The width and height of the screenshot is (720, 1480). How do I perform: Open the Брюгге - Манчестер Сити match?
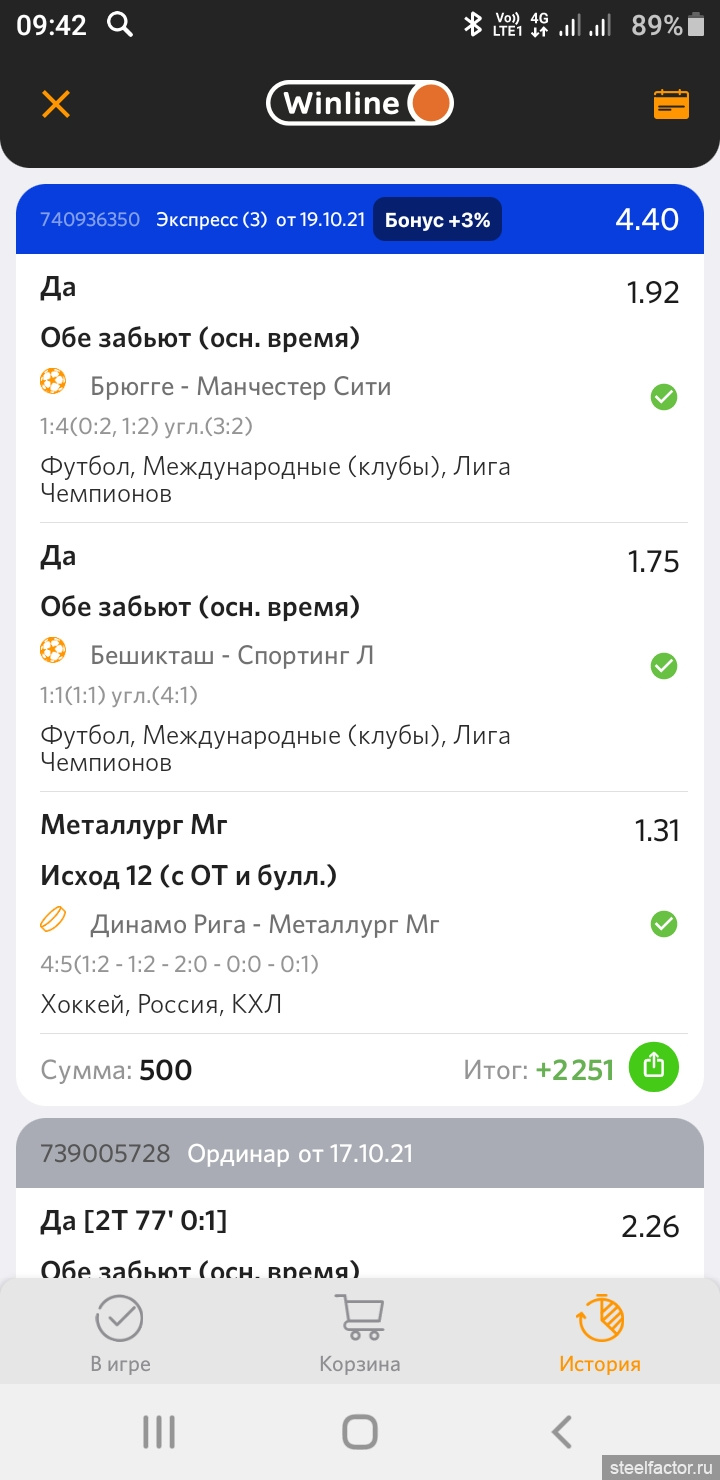pyautogui.click(x=240, y=386)
